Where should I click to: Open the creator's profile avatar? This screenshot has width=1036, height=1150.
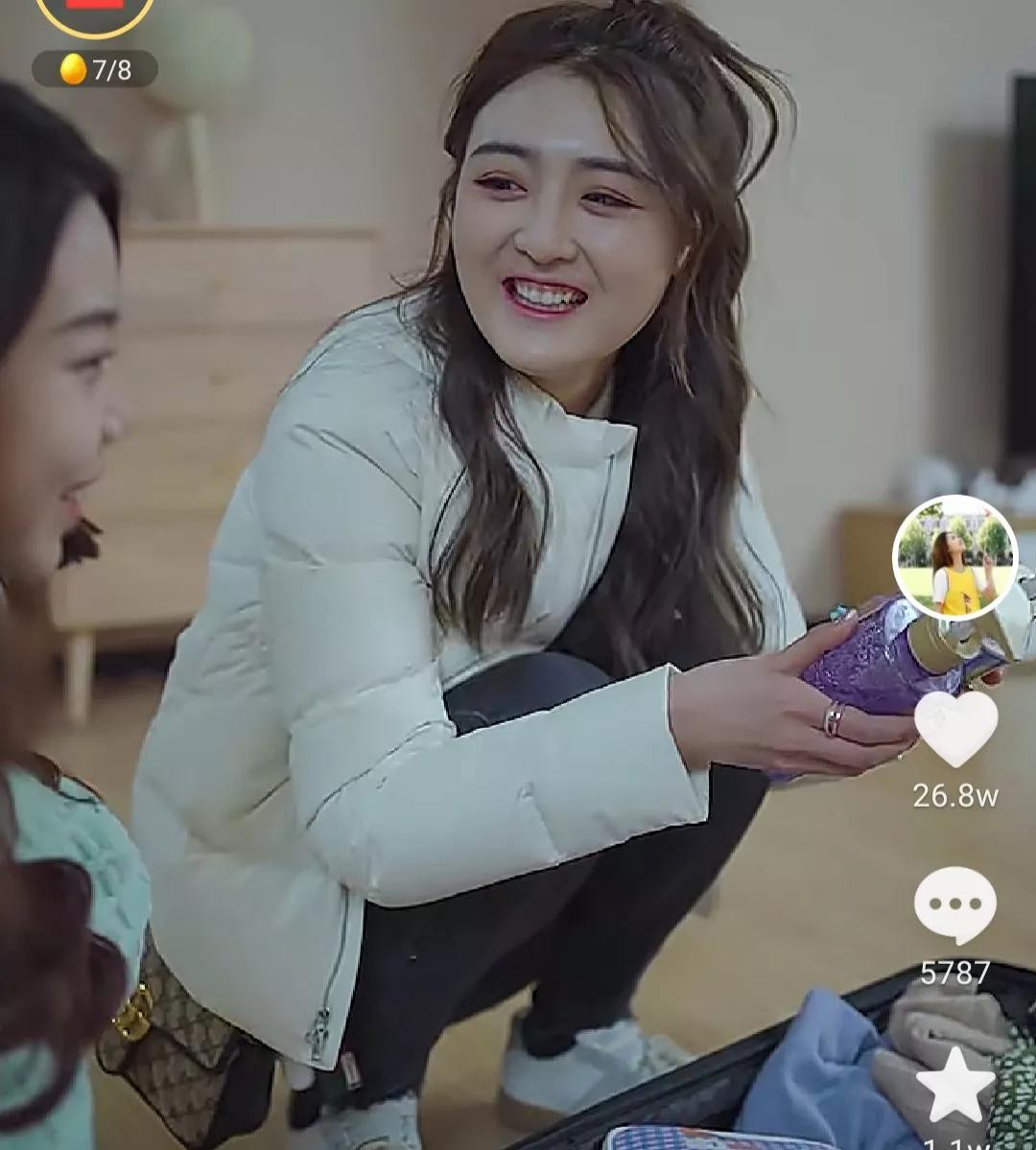pos(954,557)
